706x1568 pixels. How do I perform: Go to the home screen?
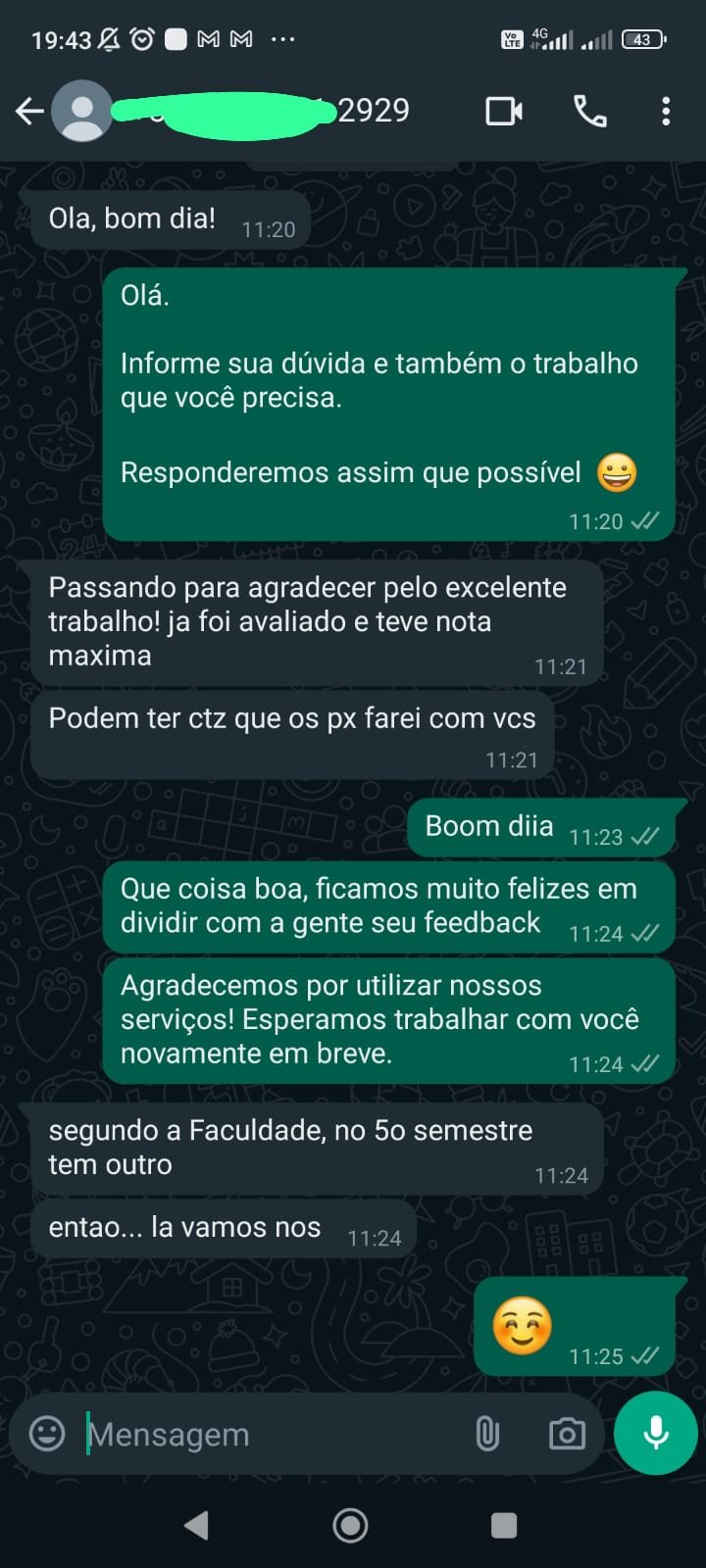[x=350, y=1525]
